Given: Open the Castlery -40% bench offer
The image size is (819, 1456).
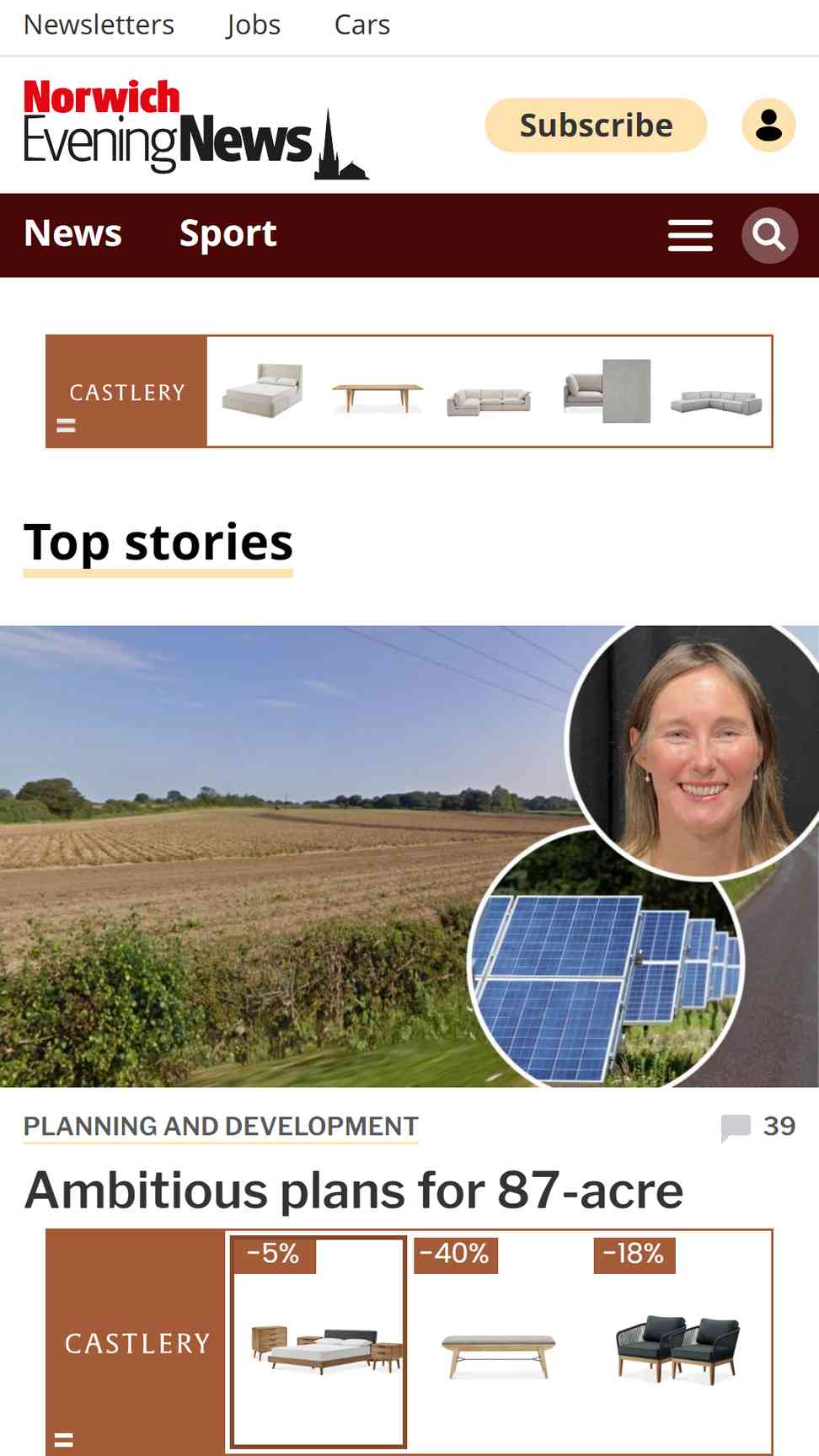Looking at the screenshot, I should point(497,1341).
